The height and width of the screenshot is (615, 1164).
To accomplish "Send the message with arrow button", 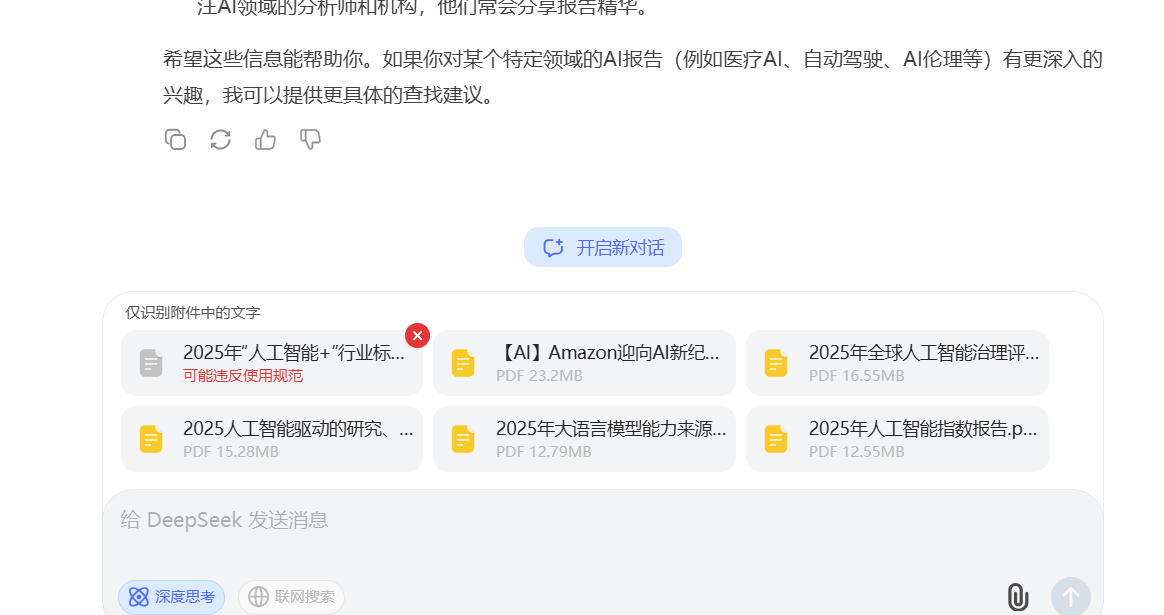I will [x=1070, y=597].
